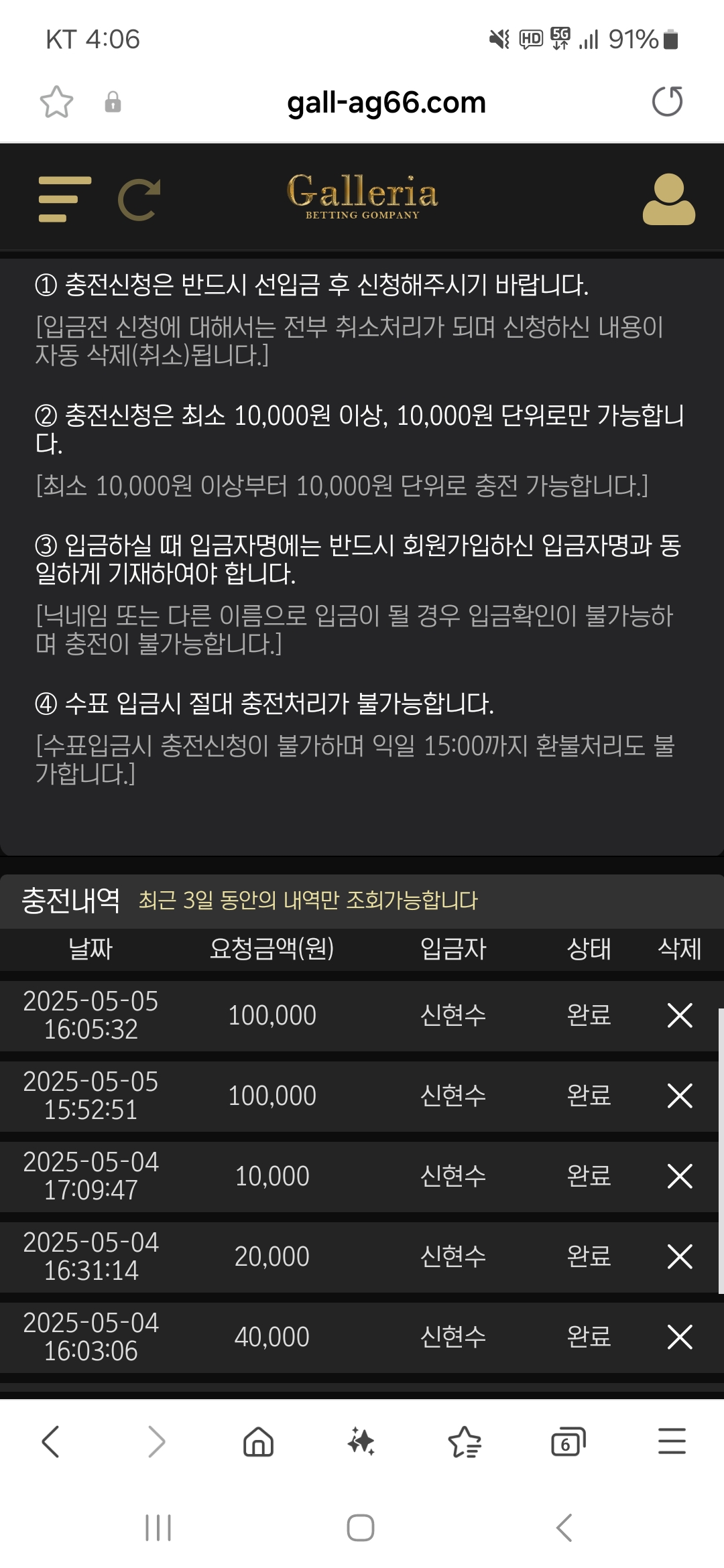Screen dimensions: 724x1568
Task: Delete the 40,000 won charge entry
Action: 680,1337
